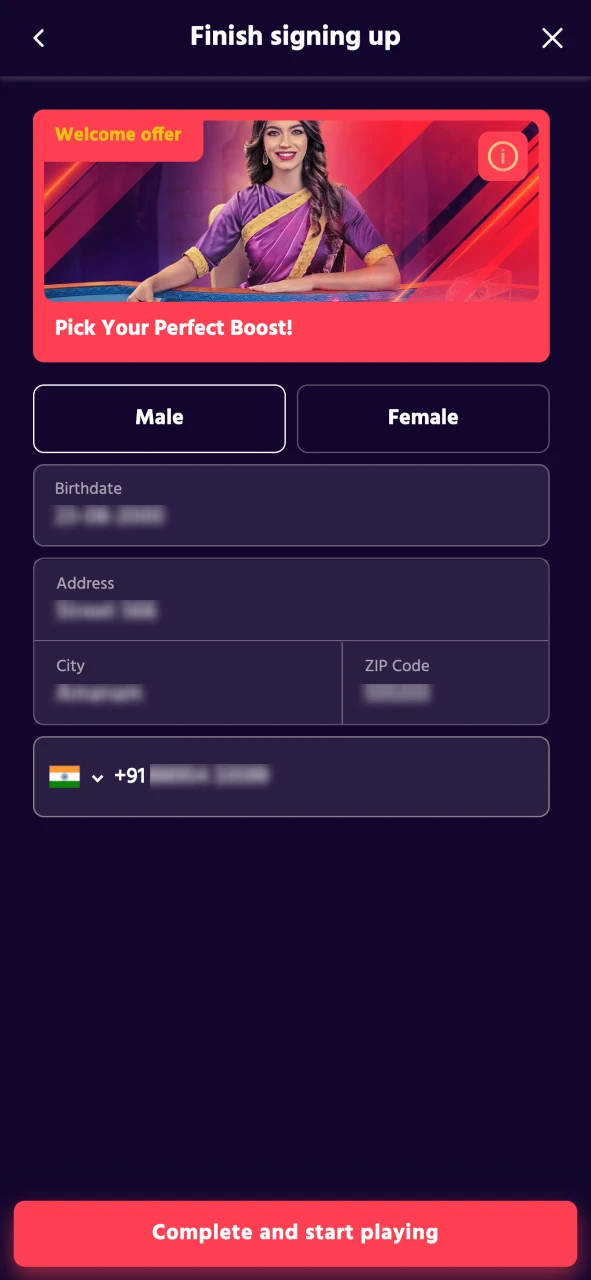Edit the phone number field
Viewport: 591px width, 1280px height.
tap(330, 776)
